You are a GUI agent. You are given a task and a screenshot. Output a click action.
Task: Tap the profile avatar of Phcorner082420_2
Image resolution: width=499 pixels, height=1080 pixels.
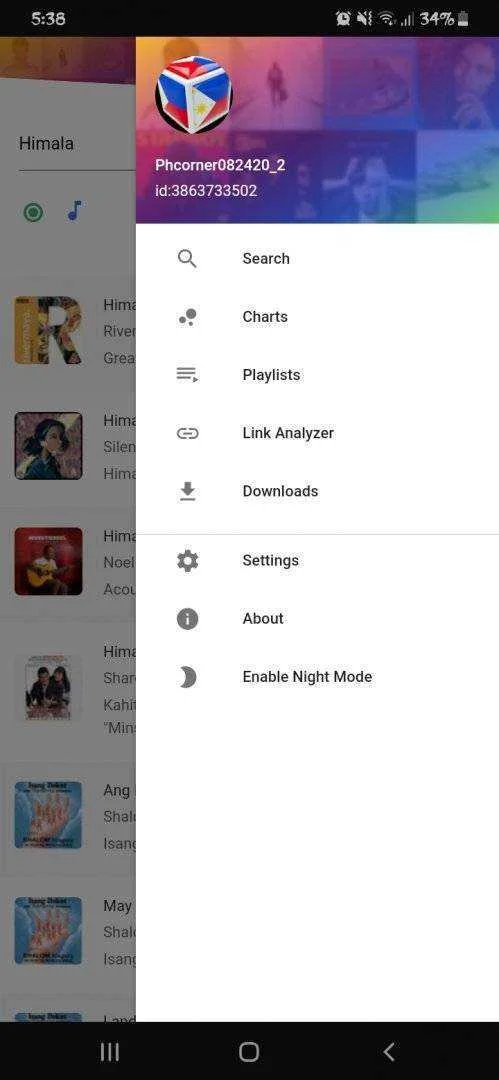click(x=194, y=94)
